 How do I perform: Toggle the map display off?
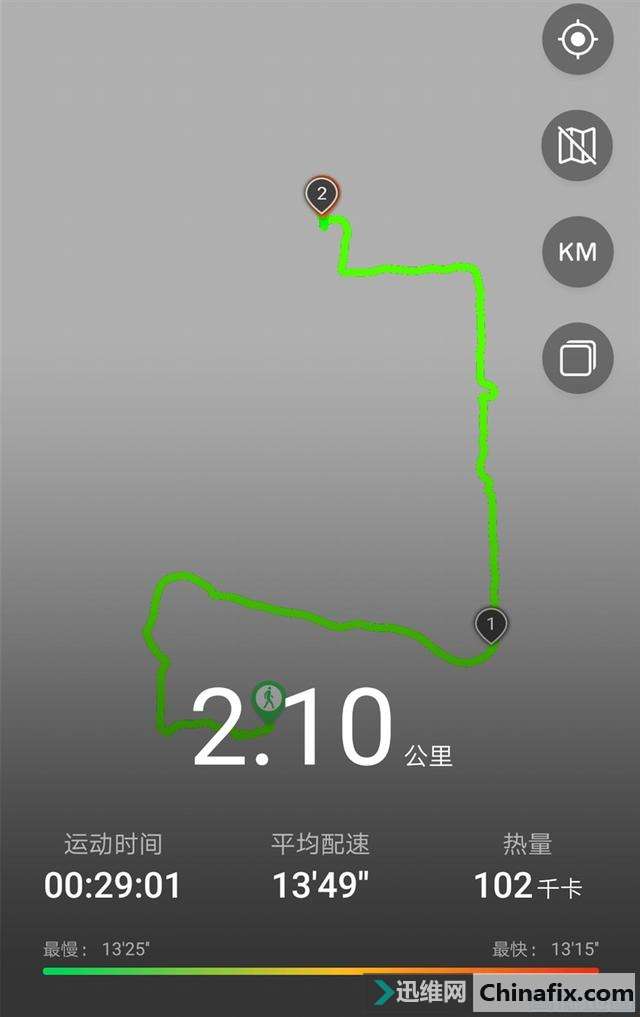click(577, 146)
